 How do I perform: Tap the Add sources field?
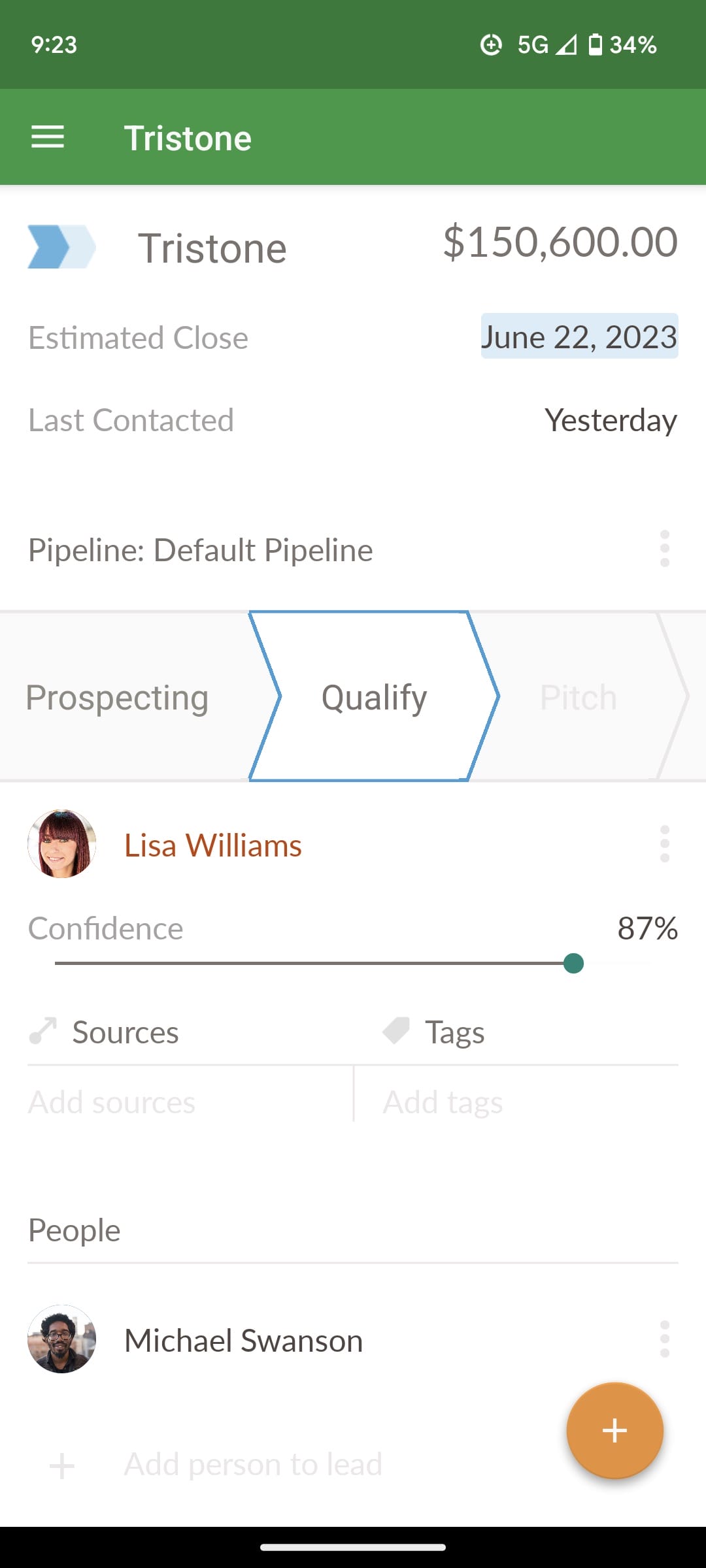pyautogui.click(x=111, y=1102)
